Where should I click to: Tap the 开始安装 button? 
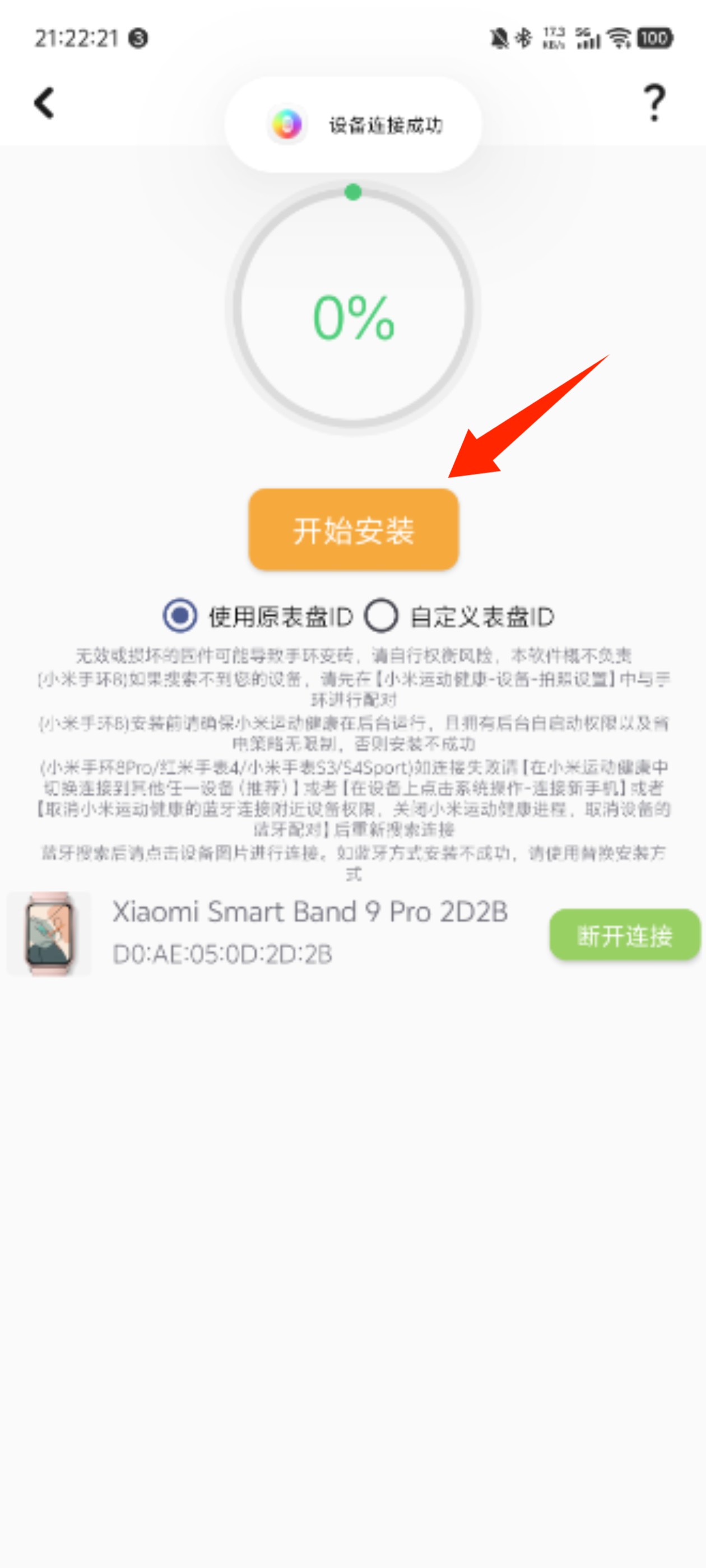354,529
